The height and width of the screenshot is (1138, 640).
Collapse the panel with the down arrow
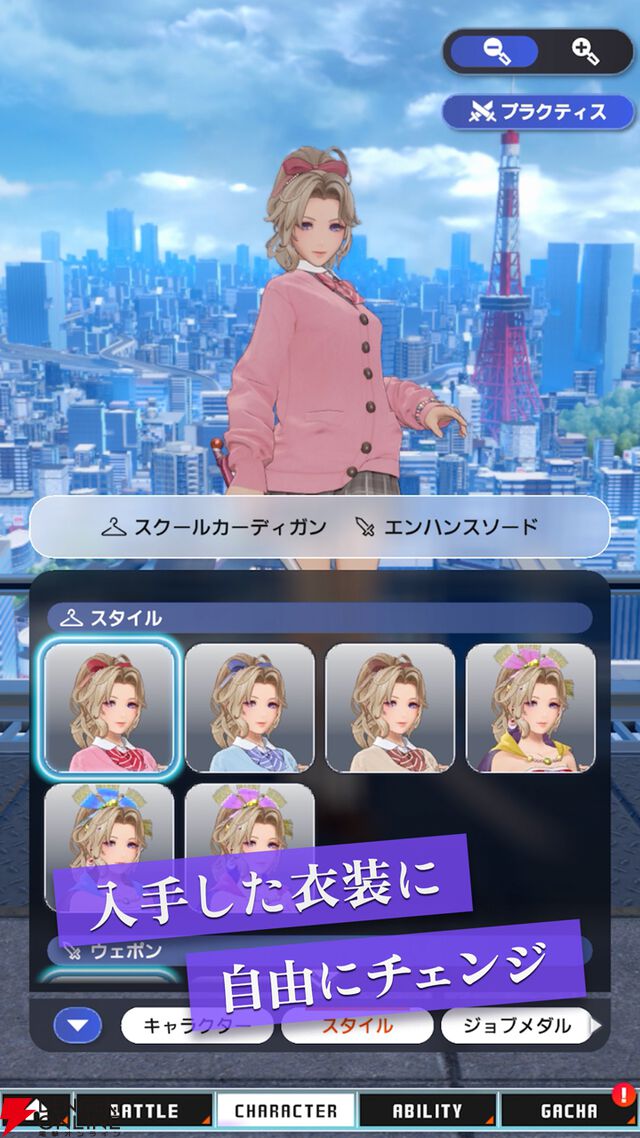[x=78, y=1025]
